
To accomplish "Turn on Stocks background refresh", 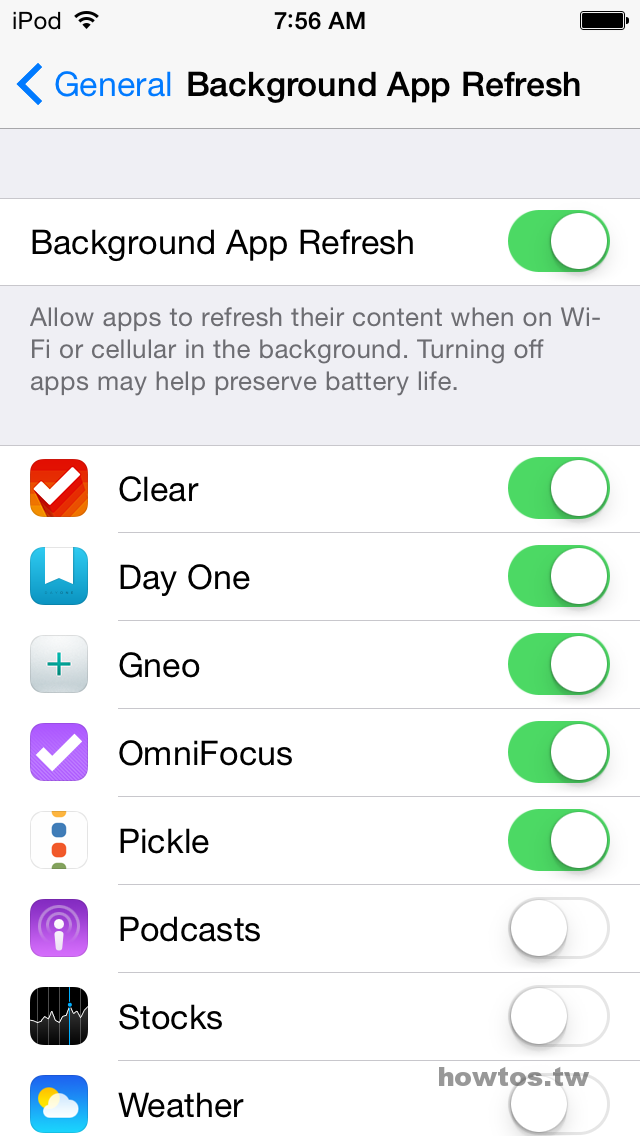I will pos(558,1016).
